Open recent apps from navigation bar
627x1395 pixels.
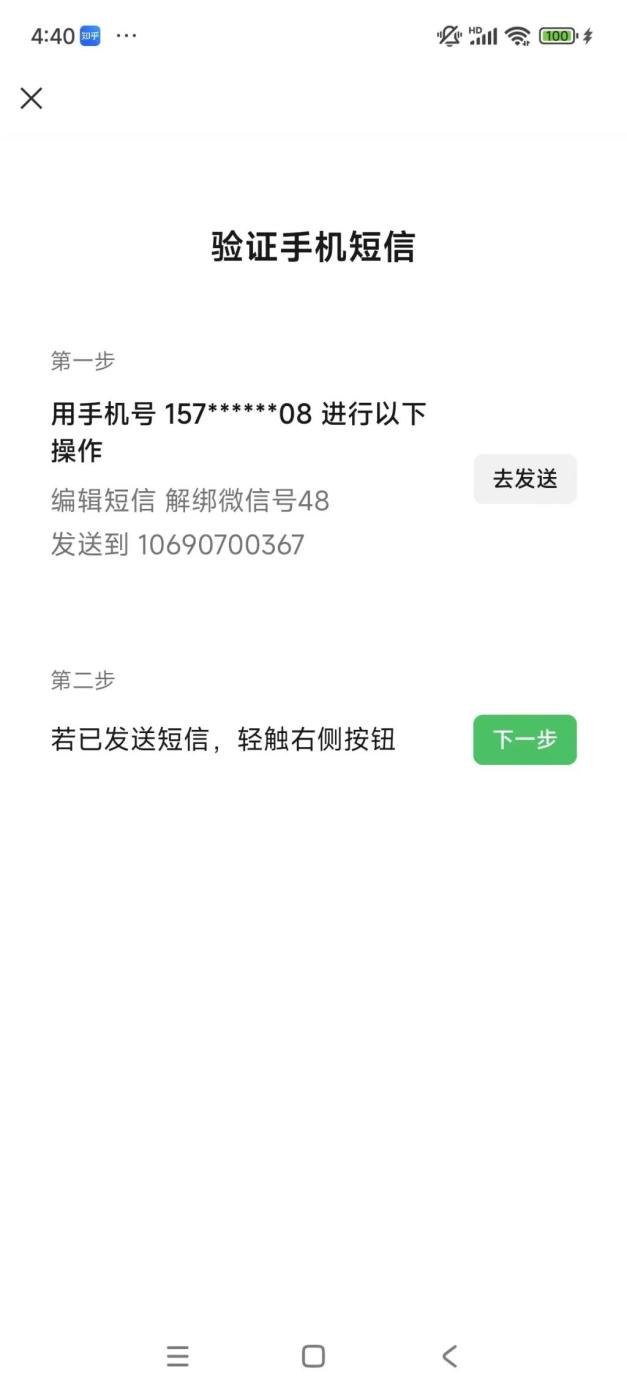click(178, 1356)
